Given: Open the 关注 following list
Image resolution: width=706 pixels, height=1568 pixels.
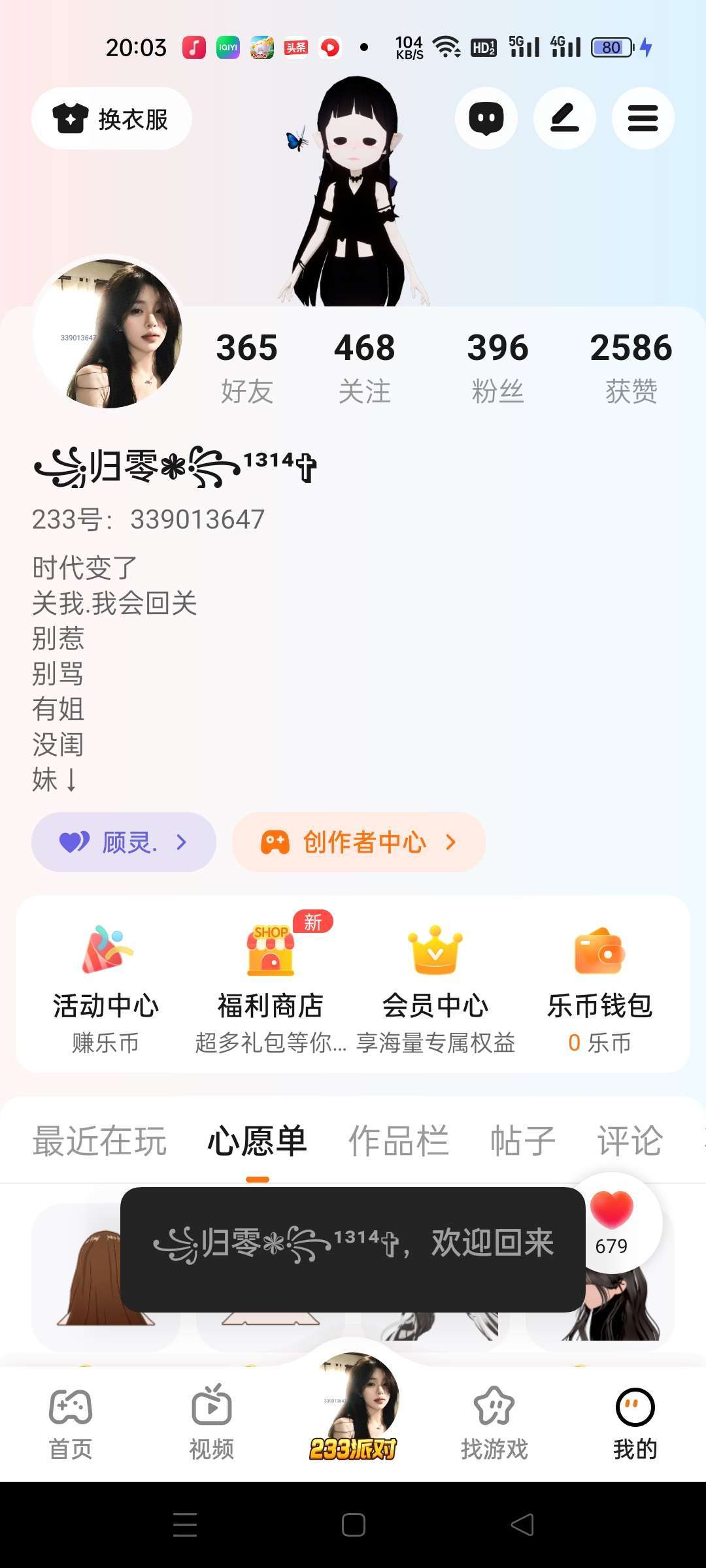Looking at the screenshot, I should [364, 366].
